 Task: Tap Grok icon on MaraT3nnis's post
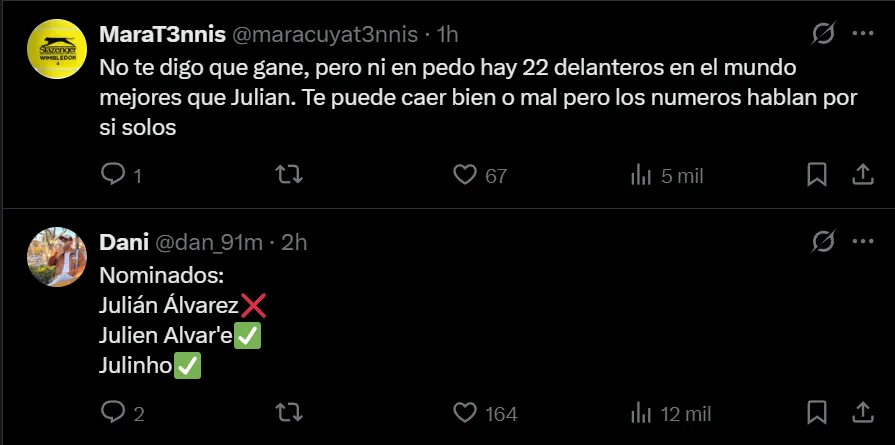tap(822, 34)
